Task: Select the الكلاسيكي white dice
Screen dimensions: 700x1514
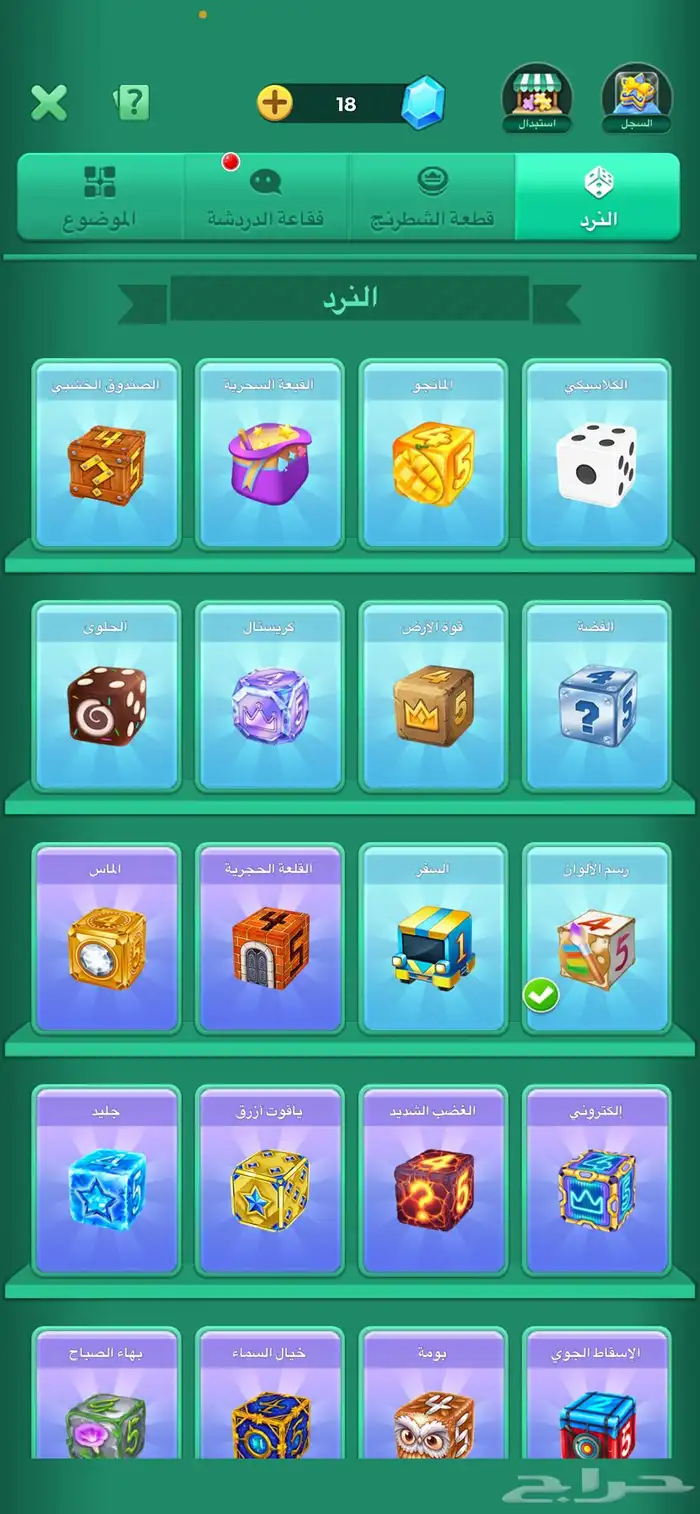Action: [596, 455]
